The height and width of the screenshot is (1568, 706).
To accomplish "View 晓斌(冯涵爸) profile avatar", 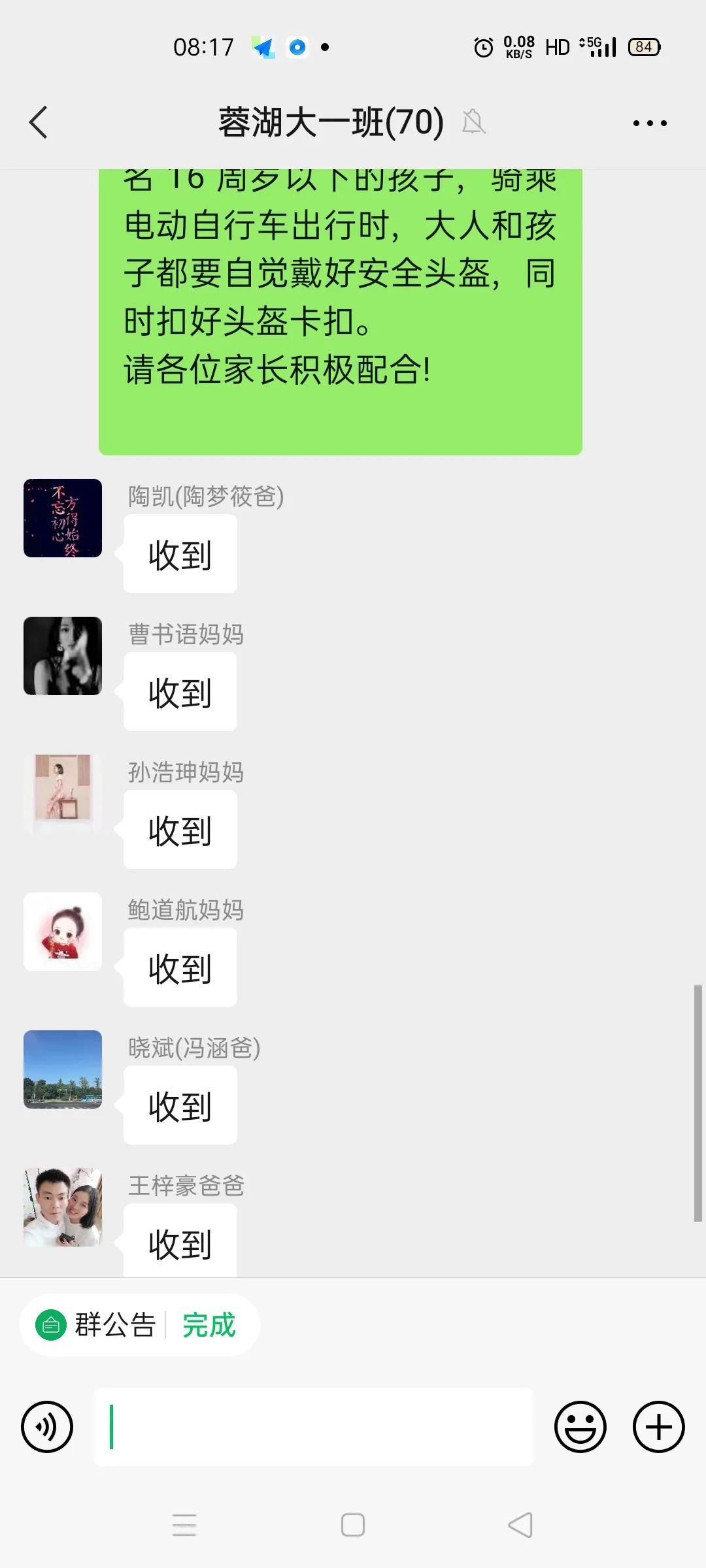I will pyautogui.click(x=63, y=1070).
